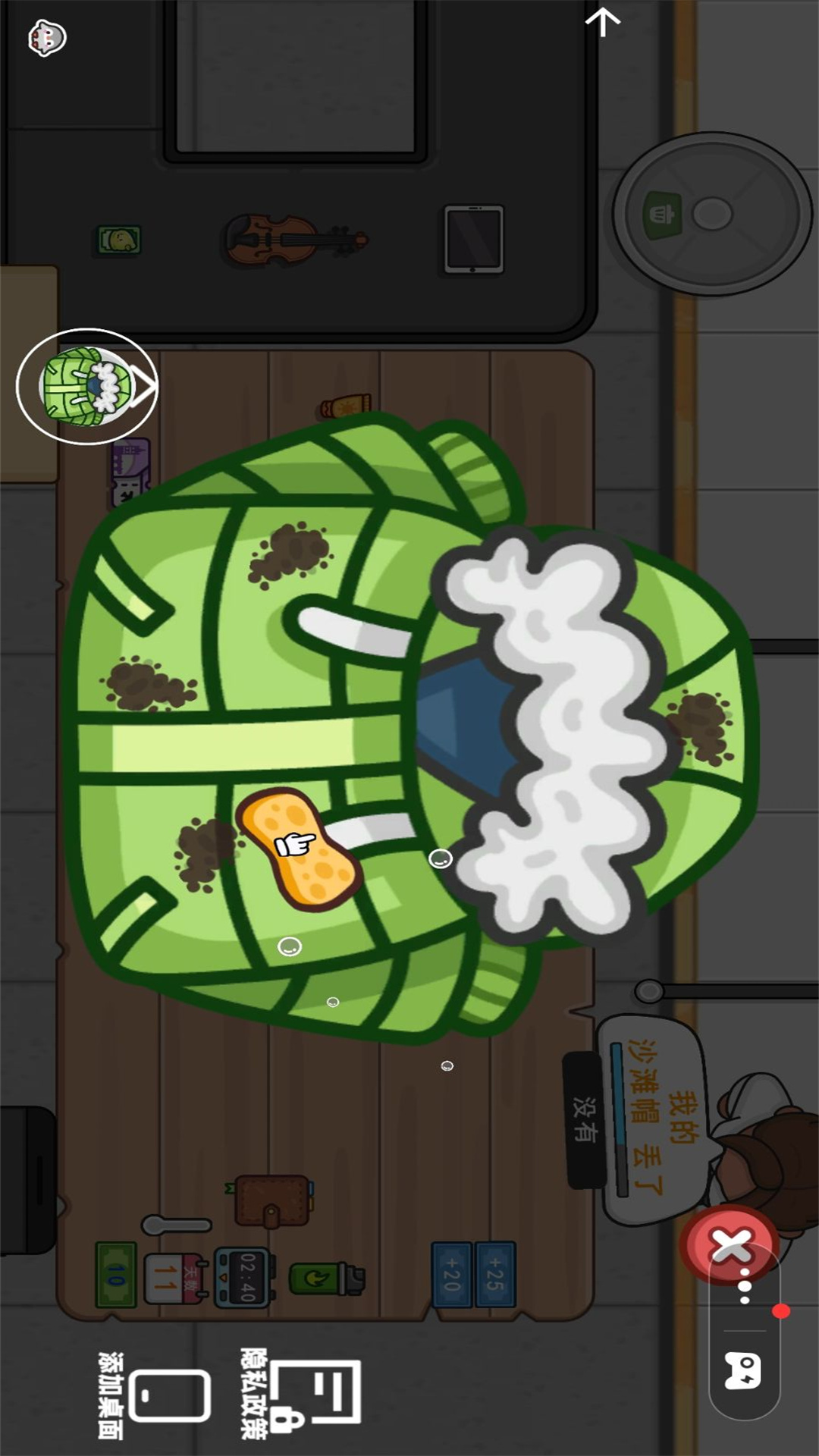Tap the green flashlight item
The width and height of the screenshot is (819, 1456).
point(327,1279)
